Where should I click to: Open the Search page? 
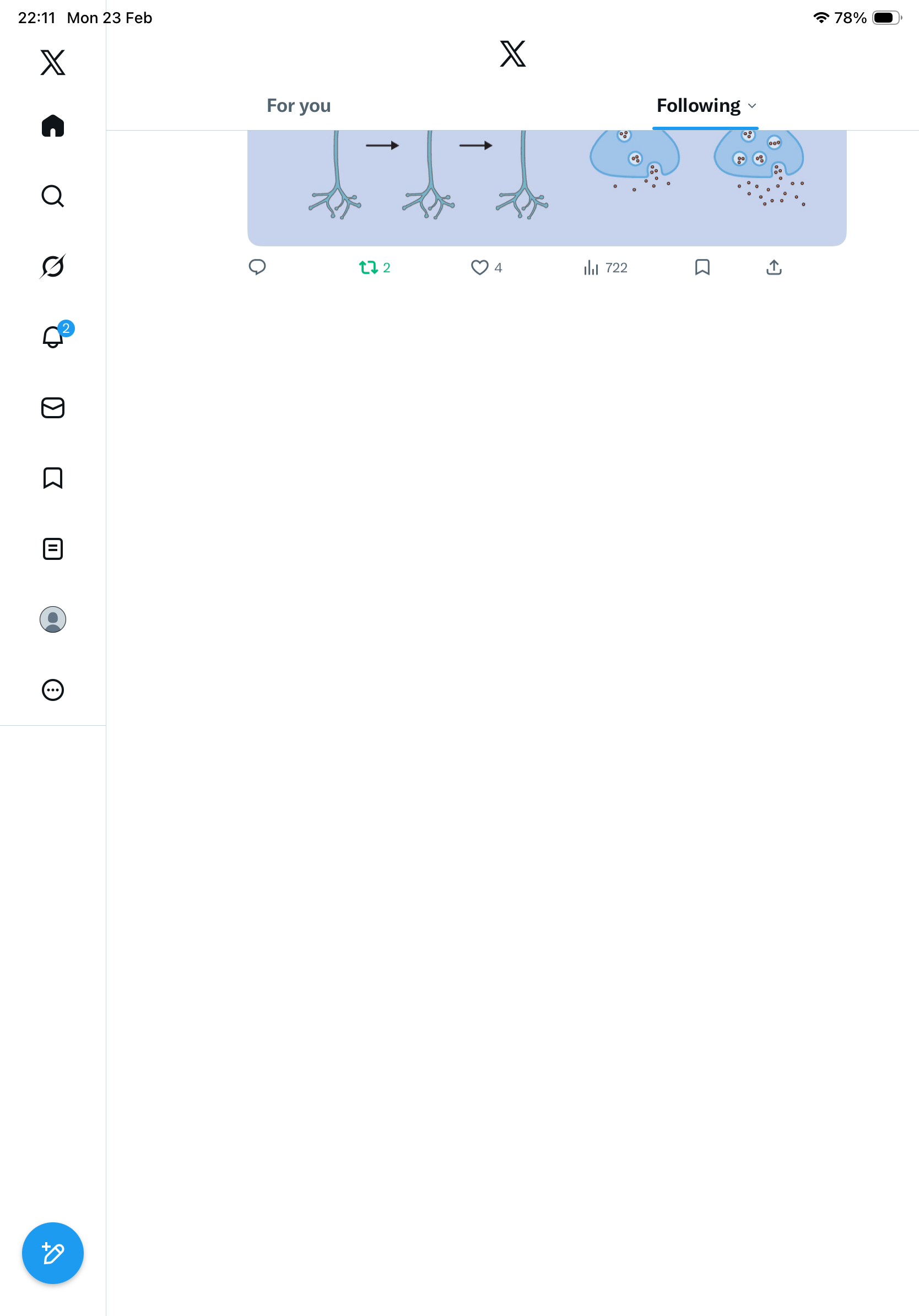[53, 196]
